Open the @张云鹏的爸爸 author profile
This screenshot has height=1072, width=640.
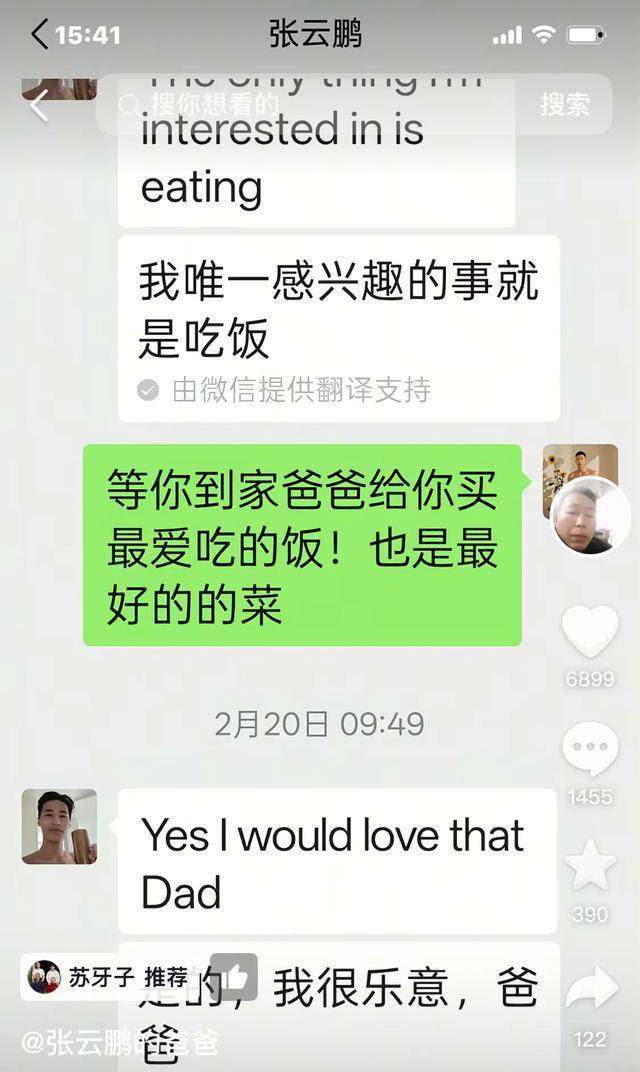click(120, 1043)
